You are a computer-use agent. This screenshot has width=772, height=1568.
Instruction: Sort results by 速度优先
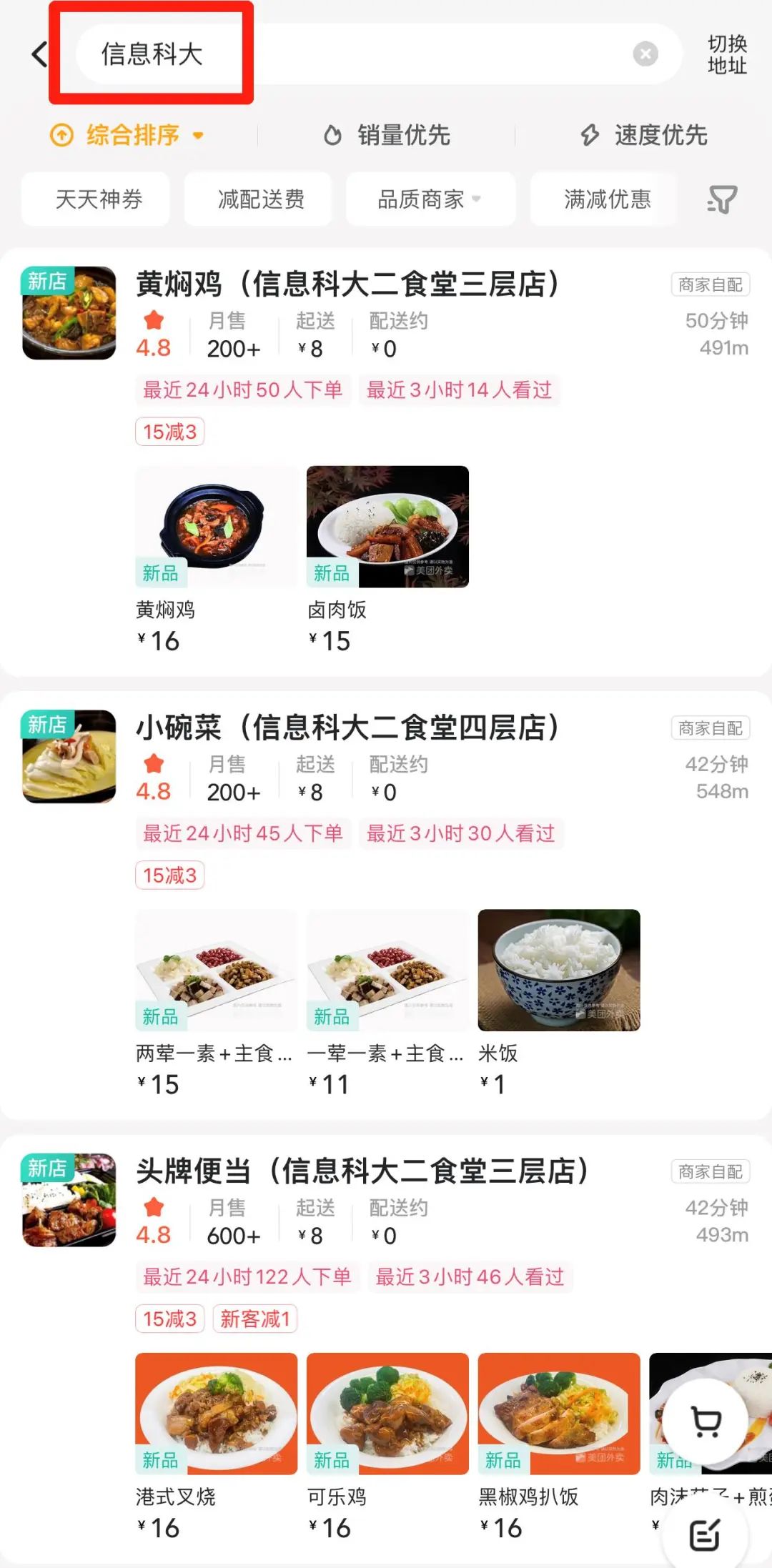click(x=645, y=135)
